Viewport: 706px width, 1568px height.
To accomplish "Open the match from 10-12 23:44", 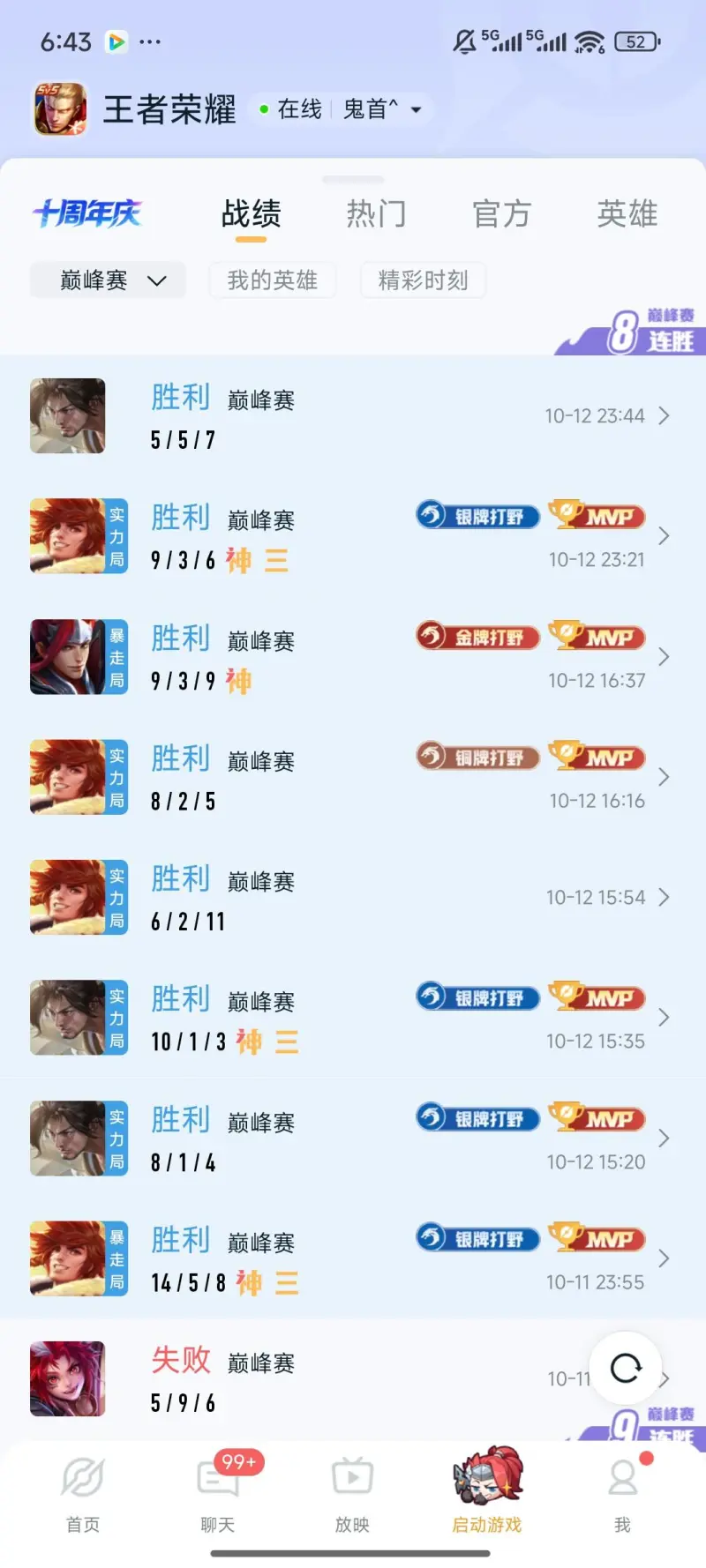I will (x=353, y=416).
